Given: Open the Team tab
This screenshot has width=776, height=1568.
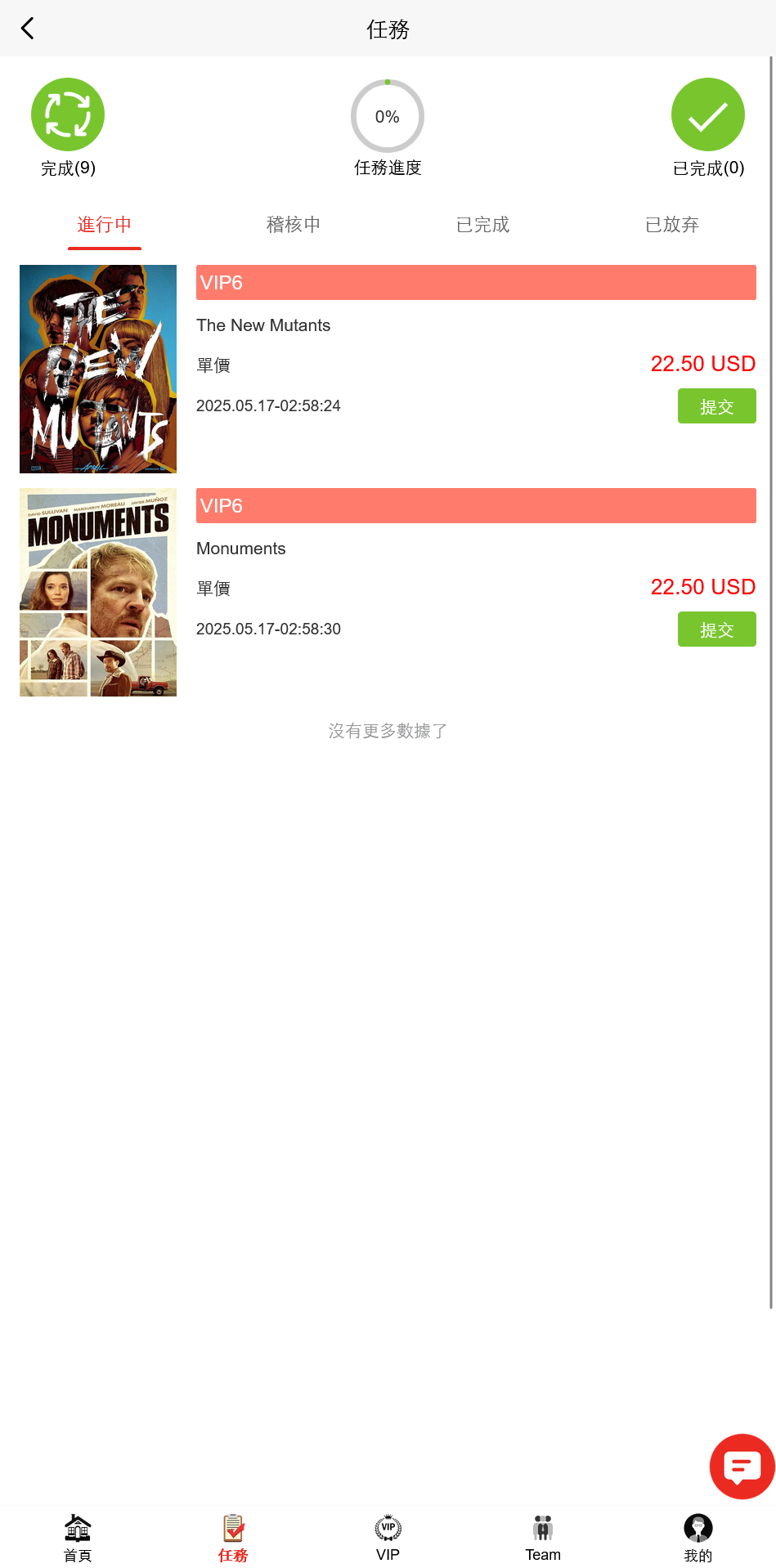Looking at the screenshot, I should tap(543, 1537).
